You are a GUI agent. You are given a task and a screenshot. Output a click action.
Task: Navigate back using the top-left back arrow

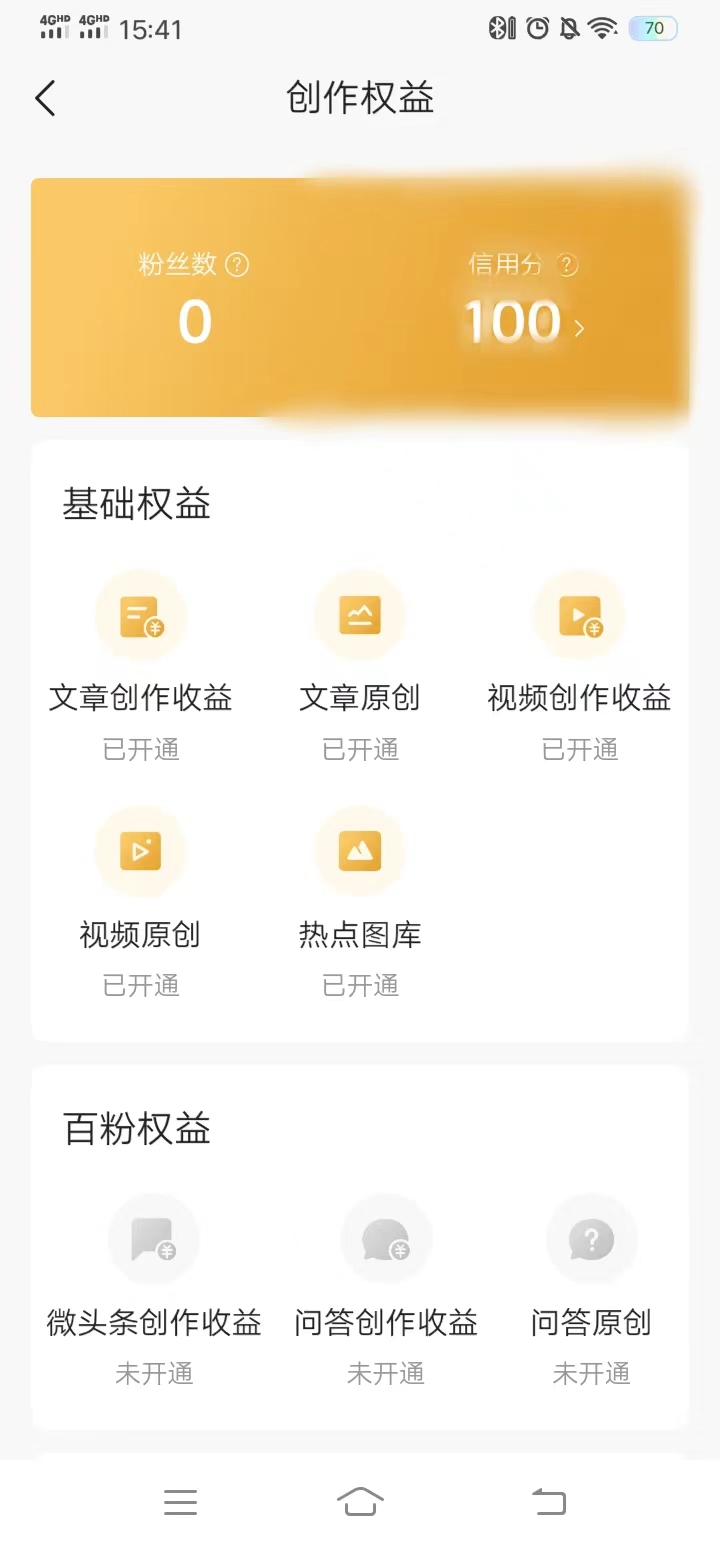44,98
